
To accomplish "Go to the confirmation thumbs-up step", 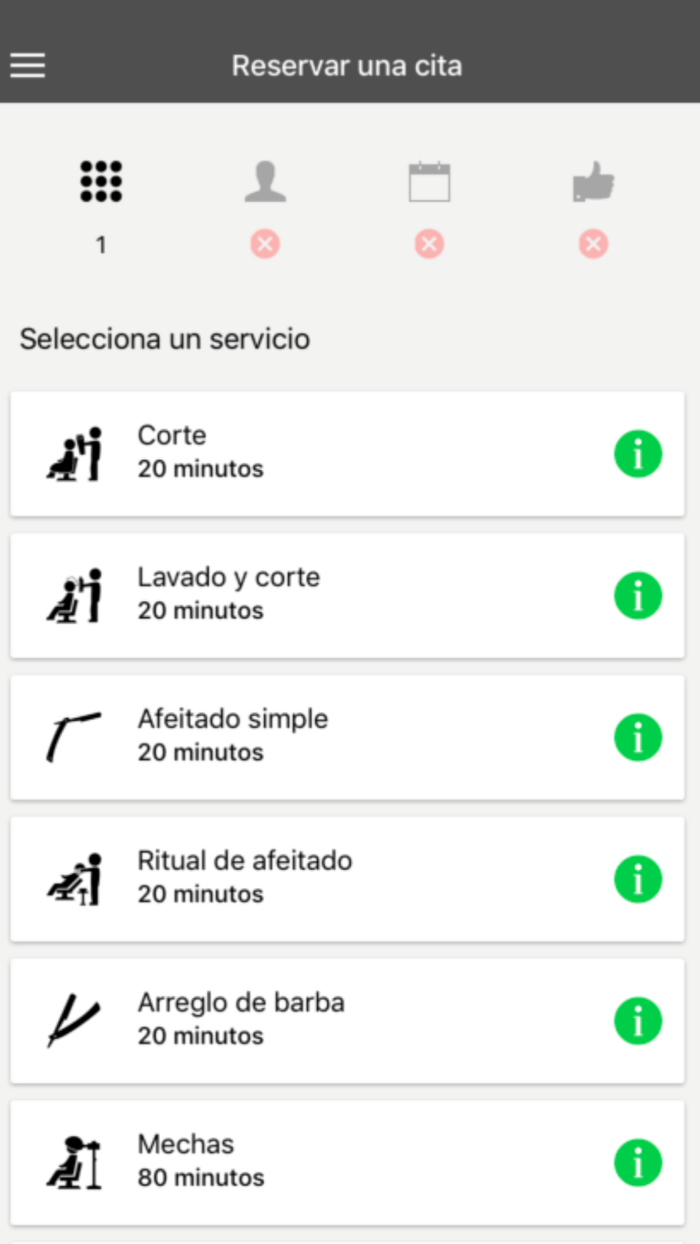I will [x=593, y=183].
